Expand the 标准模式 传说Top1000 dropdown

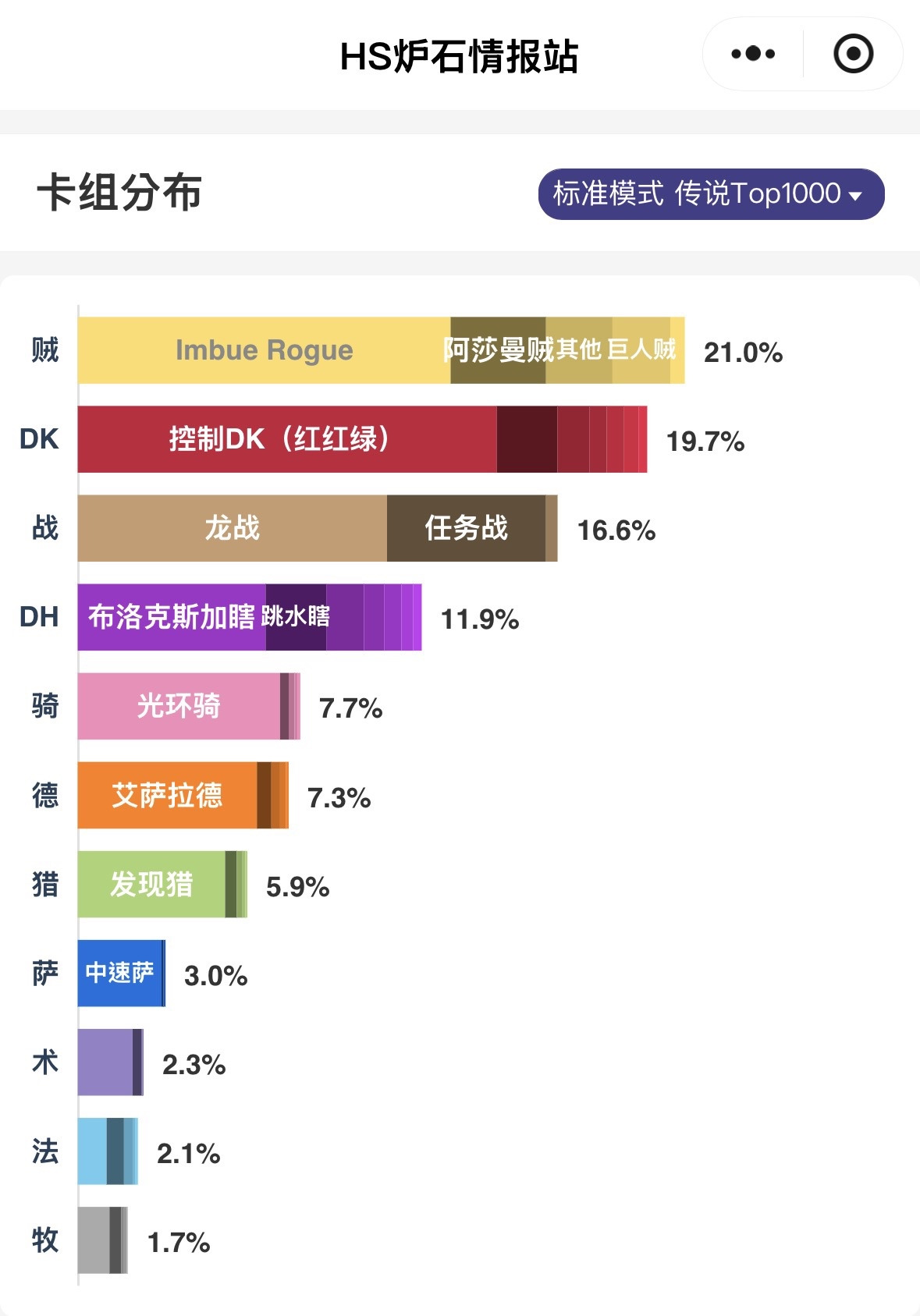[x=711, y=193]
